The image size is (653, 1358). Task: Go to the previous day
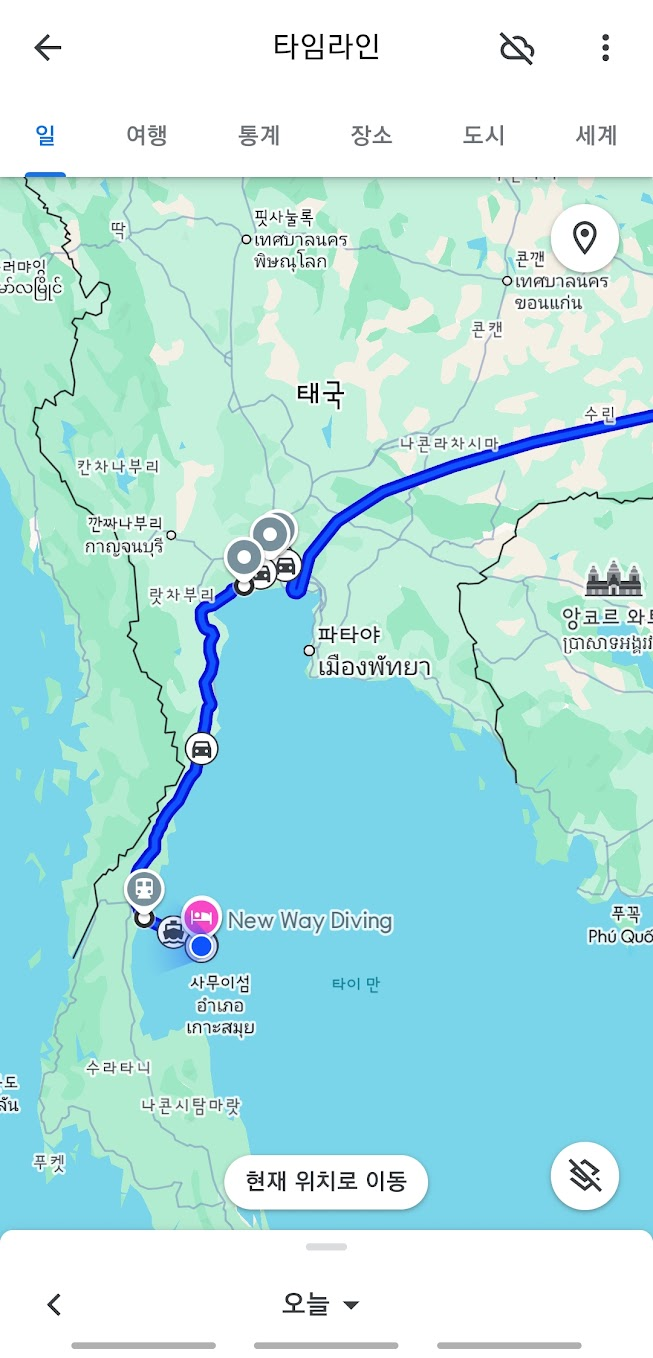pos(55,1304)
